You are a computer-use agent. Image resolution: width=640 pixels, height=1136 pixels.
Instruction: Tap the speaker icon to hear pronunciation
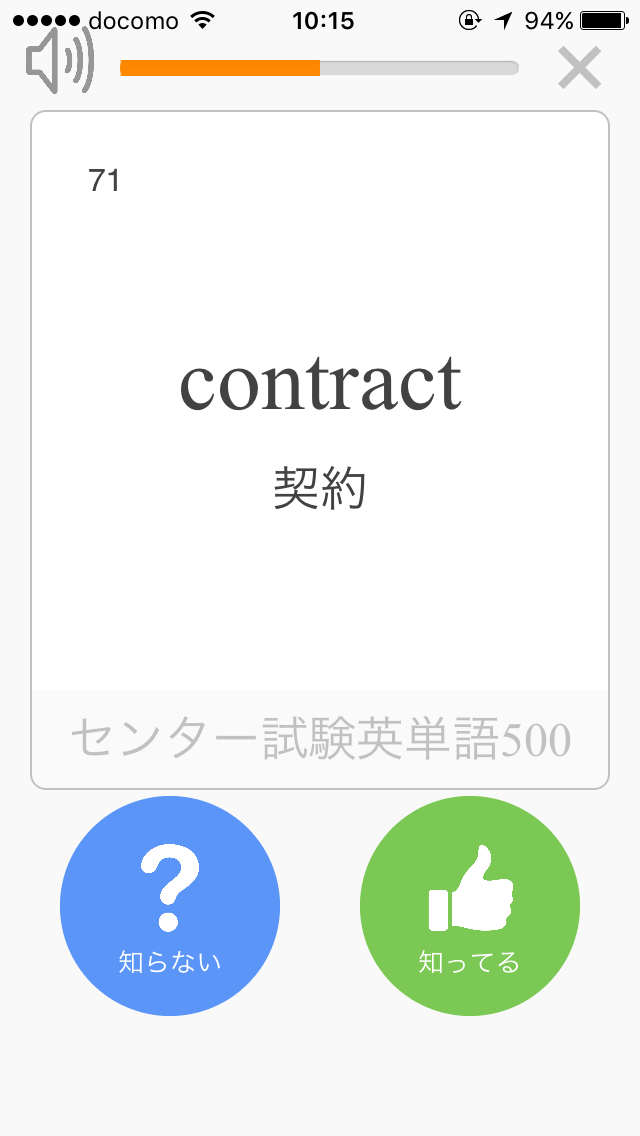point(60,61)
